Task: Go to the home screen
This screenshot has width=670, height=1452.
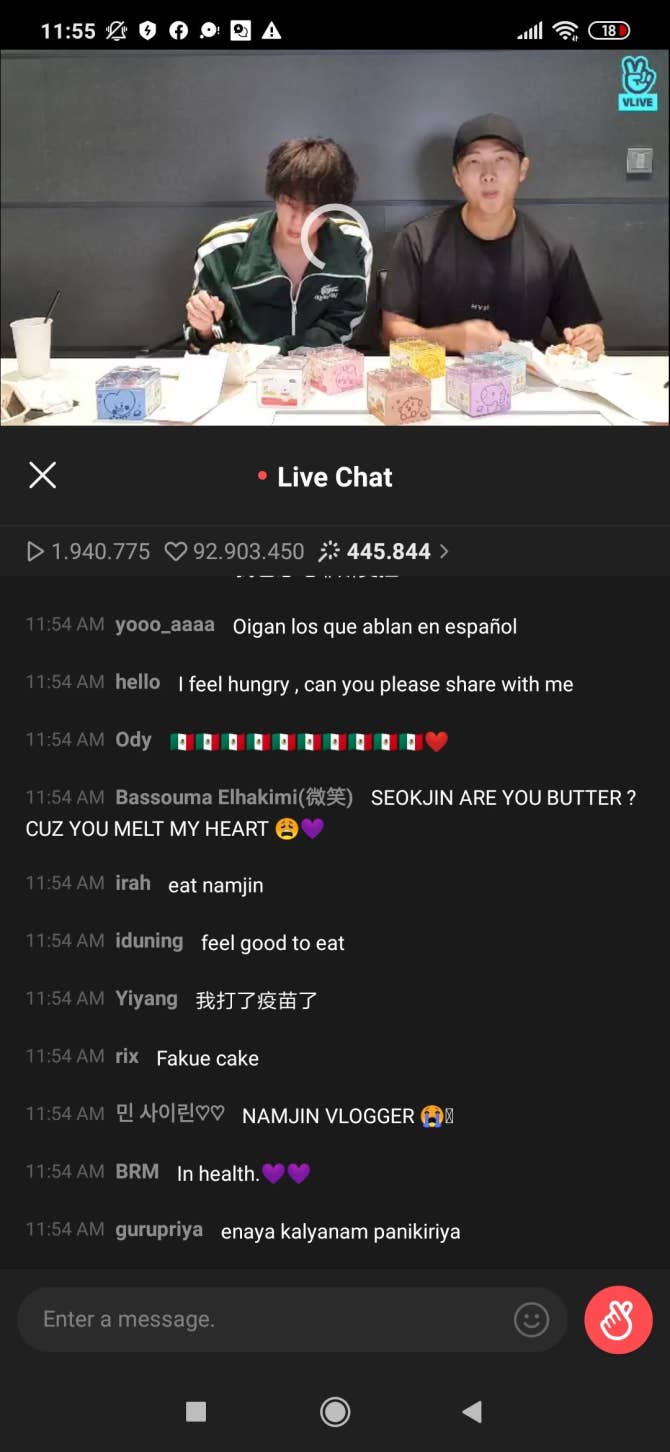Action: [x=335, y=1411]
